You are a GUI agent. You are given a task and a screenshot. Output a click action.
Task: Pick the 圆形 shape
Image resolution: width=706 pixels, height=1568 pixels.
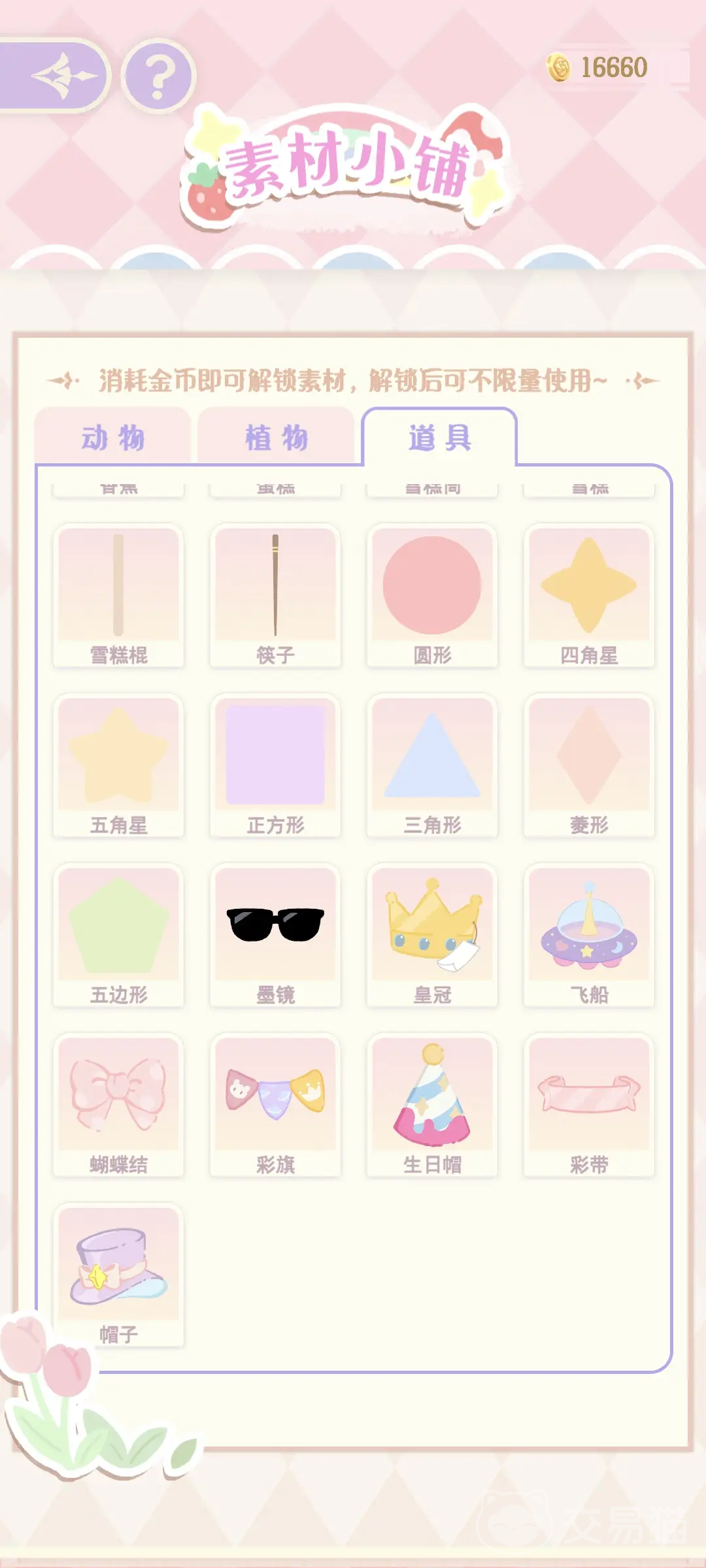tap(432, 595)
